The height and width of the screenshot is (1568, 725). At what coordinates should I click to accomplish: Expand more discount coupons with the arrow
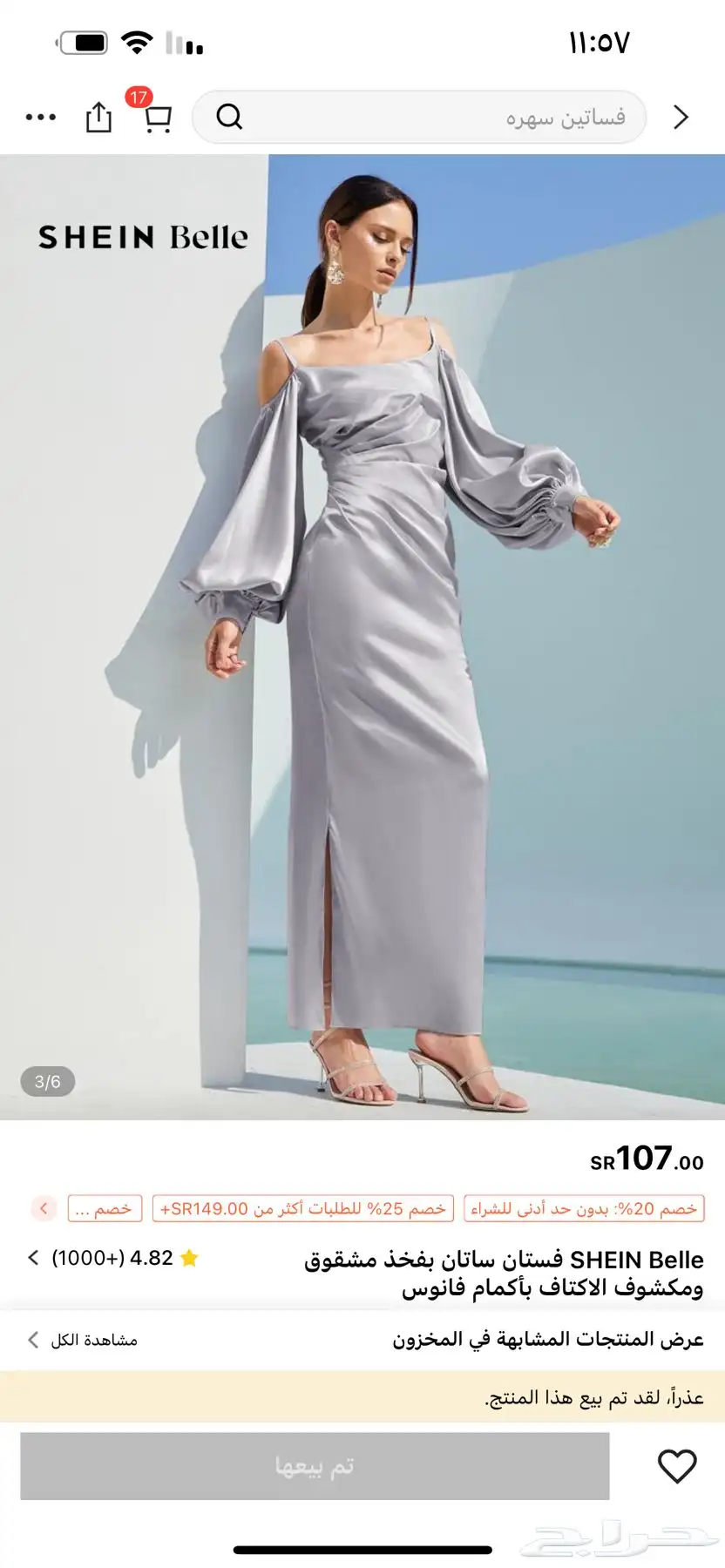(44, 1208)
